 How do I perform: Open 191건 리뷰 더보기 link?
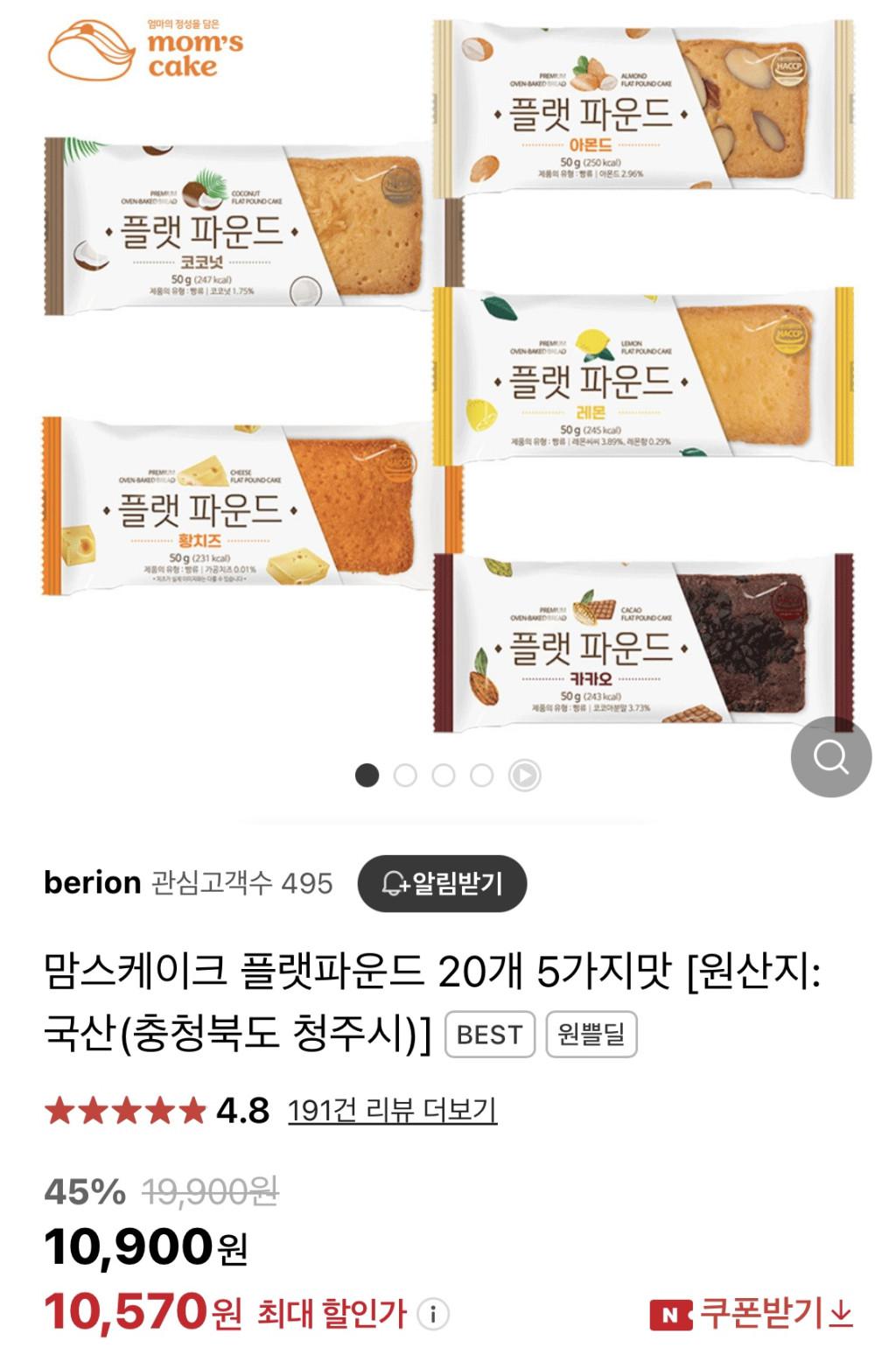[392, 1111]
